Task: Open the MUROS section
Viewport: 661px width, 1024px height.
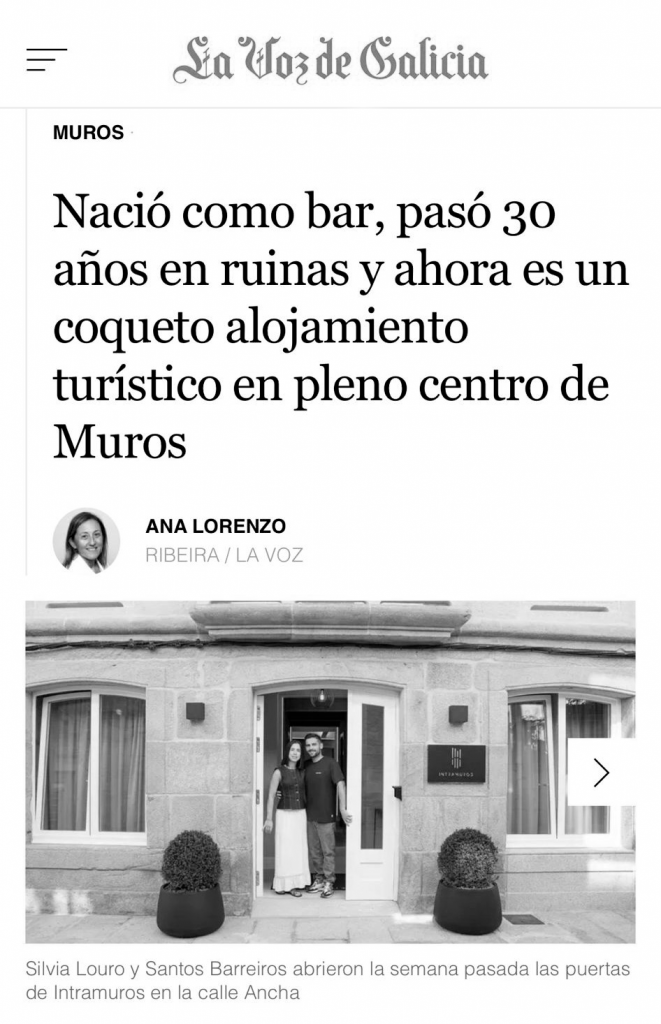Action: click(88, 133)
